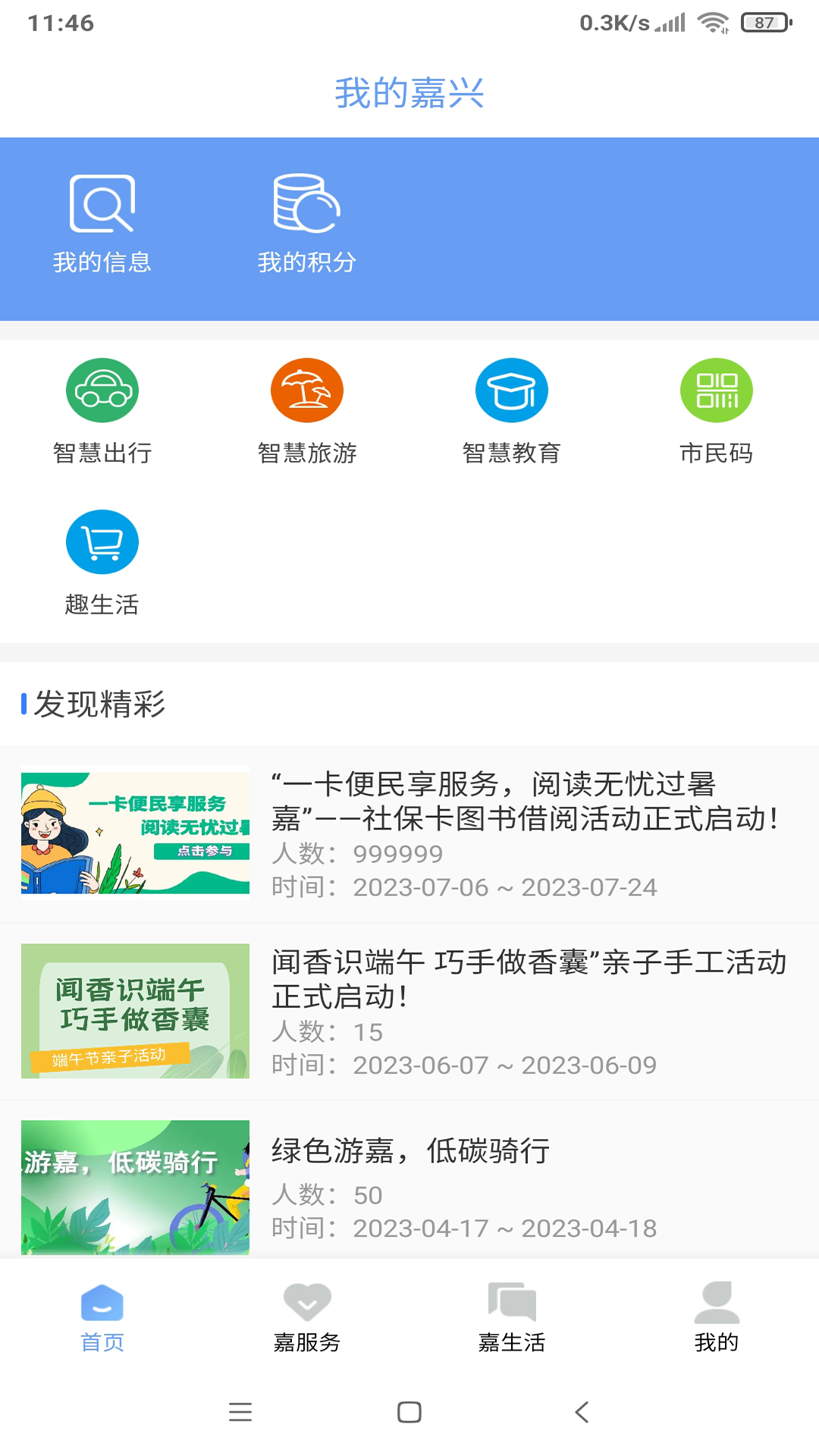Open 智慧出行 smart travel service
This screenshot has width=819, height=1456.
[x=102, y=409]
